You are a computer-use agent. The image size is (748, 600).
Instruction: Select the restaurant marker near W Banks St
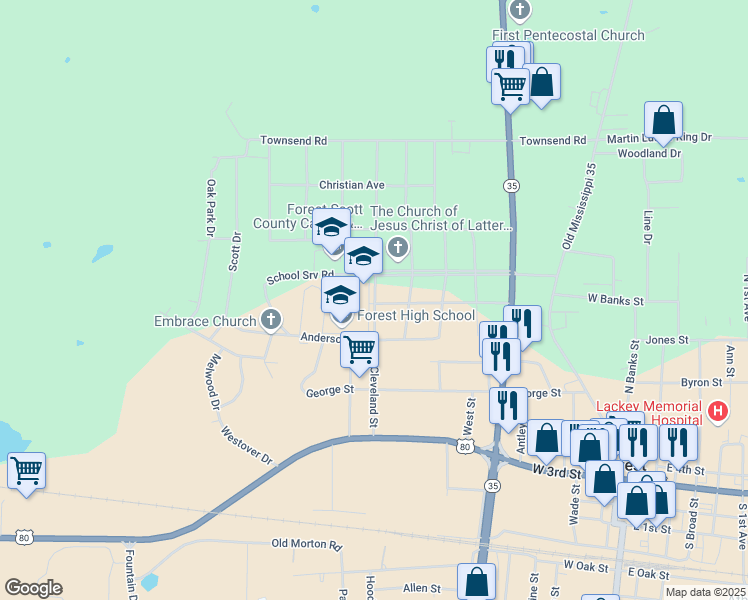[522, 323]
